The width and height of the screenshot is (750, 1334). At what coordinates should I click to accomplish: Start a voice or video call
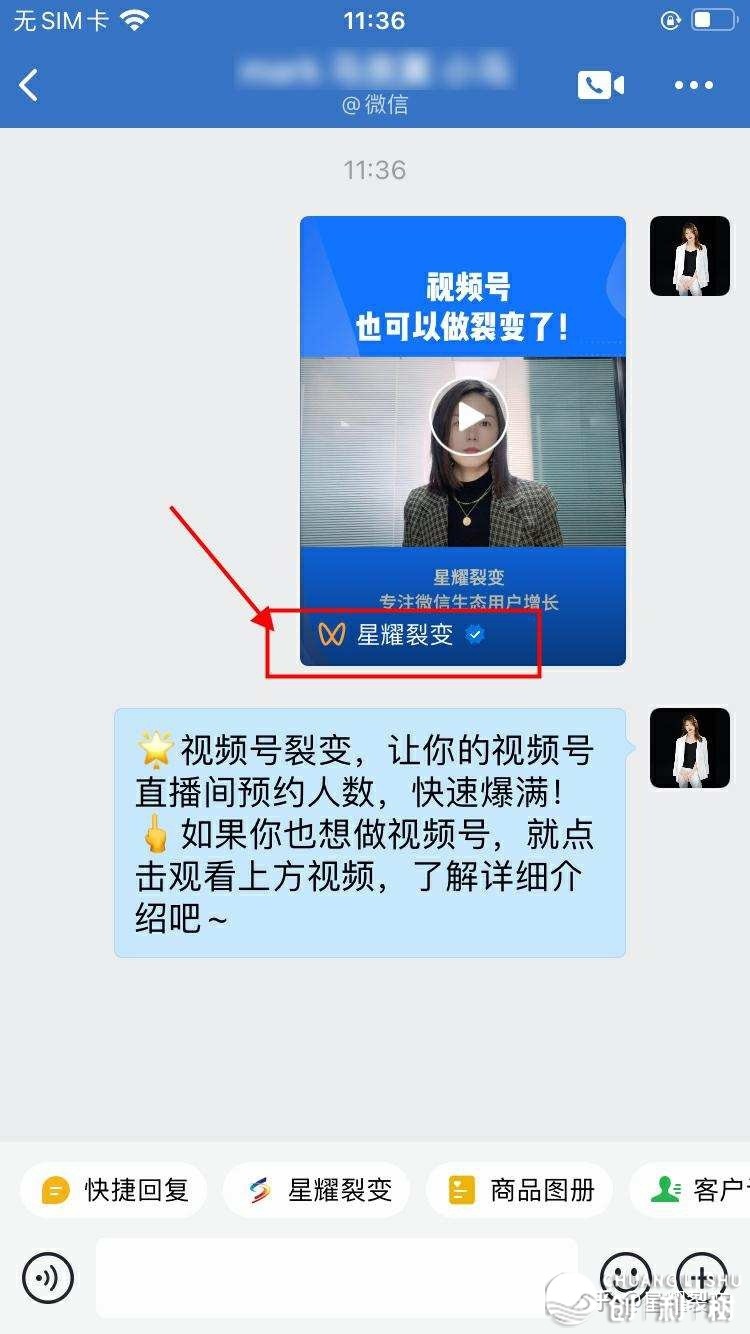pyautogui.click(x=600, y=85)
